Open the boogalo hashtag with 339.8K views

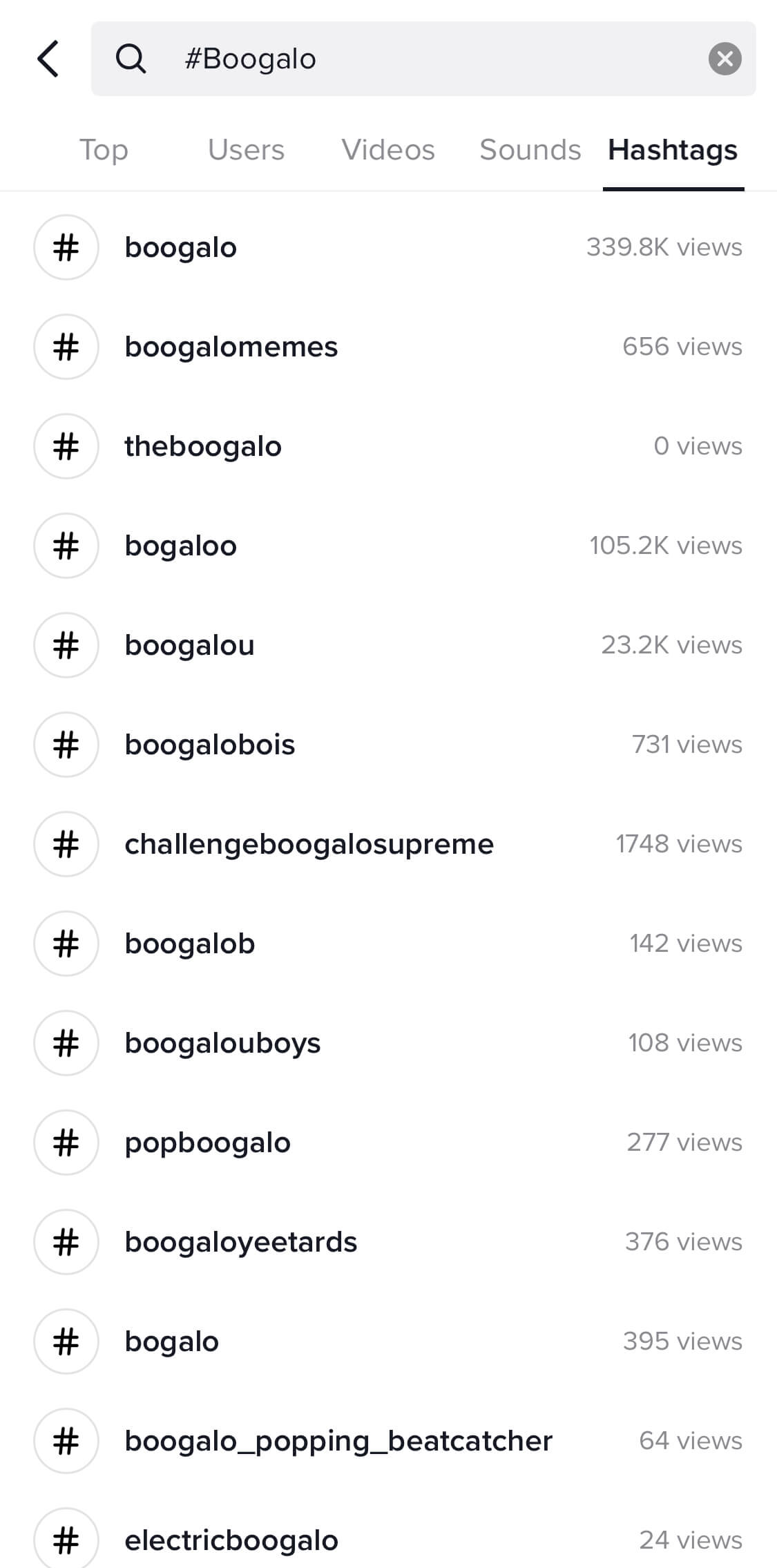pyautogui.click(x=388, y=247)
